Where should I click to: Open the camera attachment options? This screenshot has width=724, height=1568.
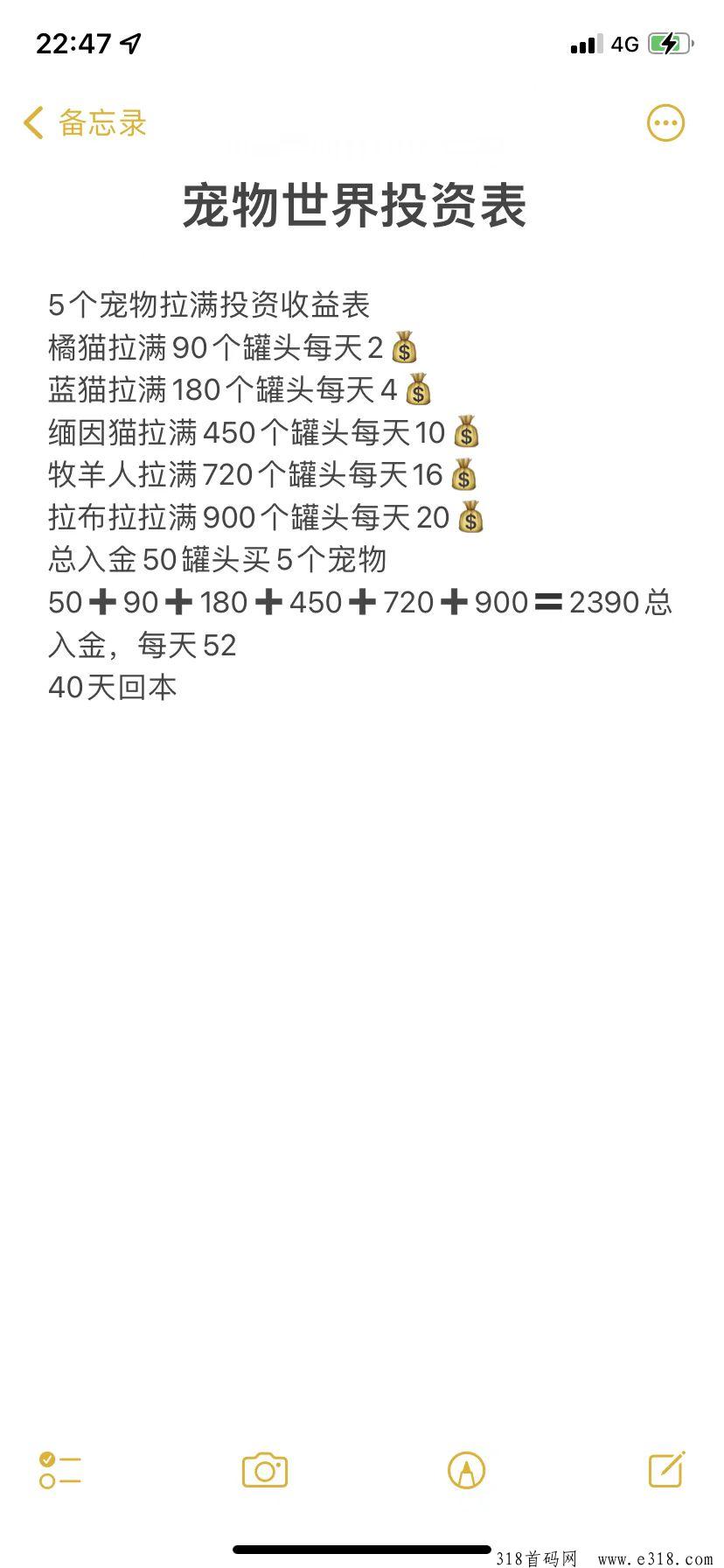[x=265, y=1470]
